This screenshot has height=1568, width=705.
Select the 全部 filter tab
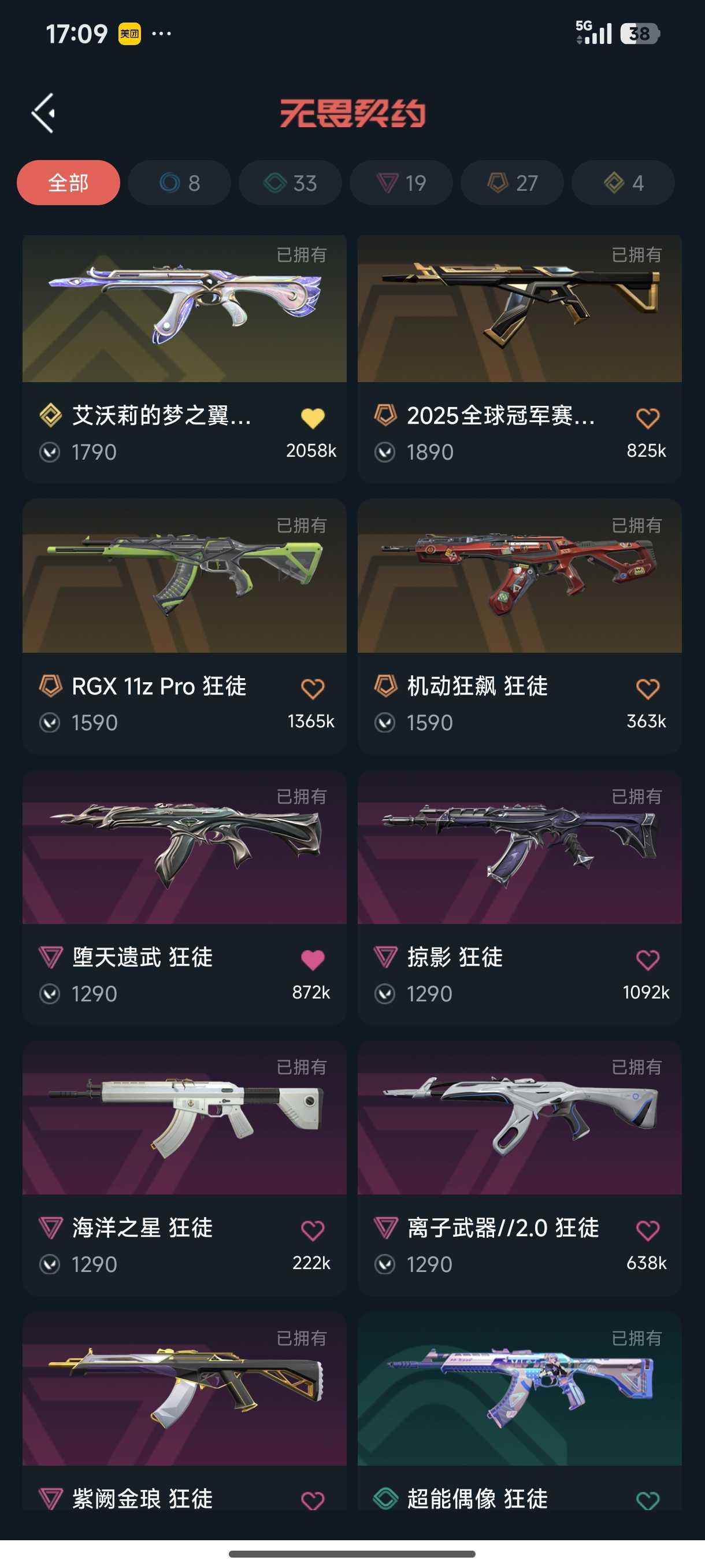point(68,183)
